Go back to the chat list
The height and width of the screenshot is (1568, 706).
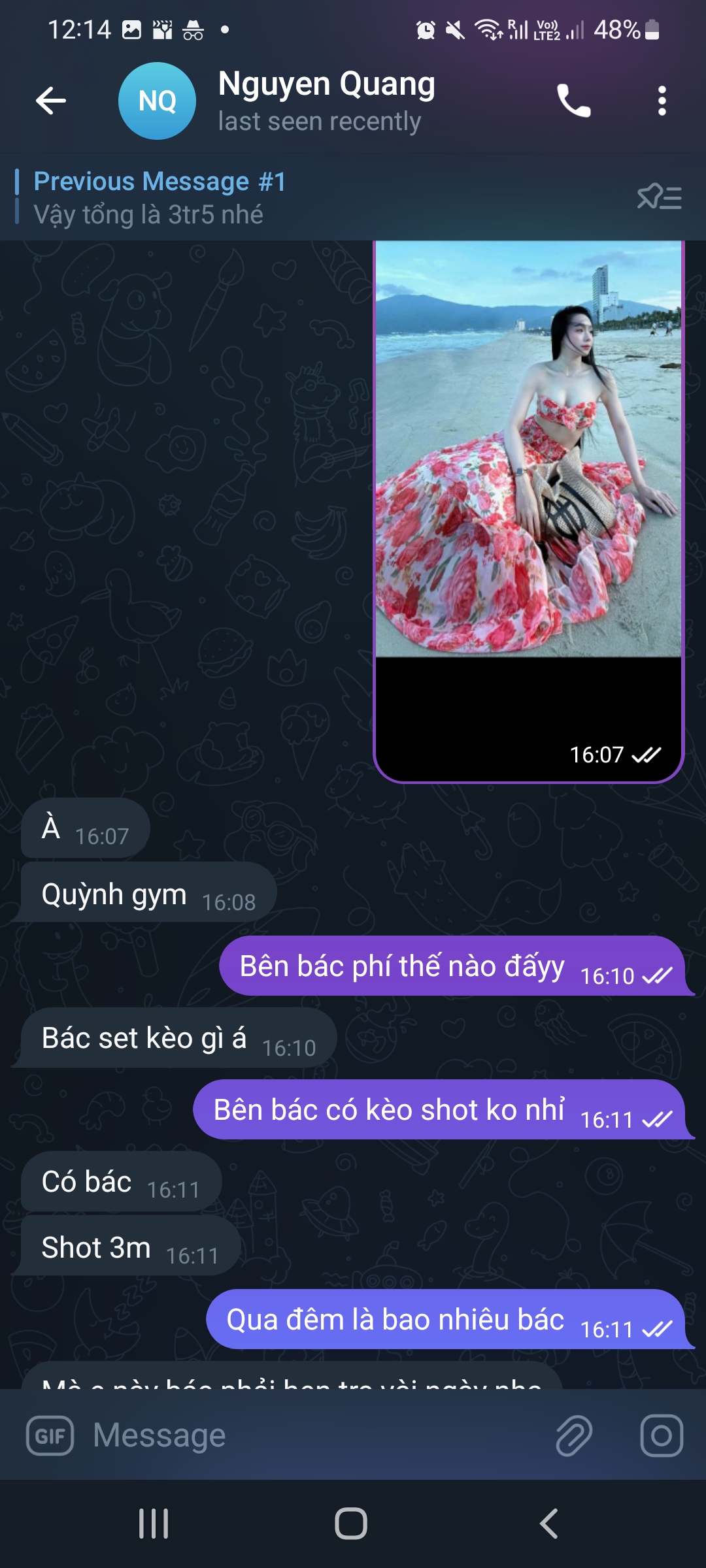[x=51, y=101]
